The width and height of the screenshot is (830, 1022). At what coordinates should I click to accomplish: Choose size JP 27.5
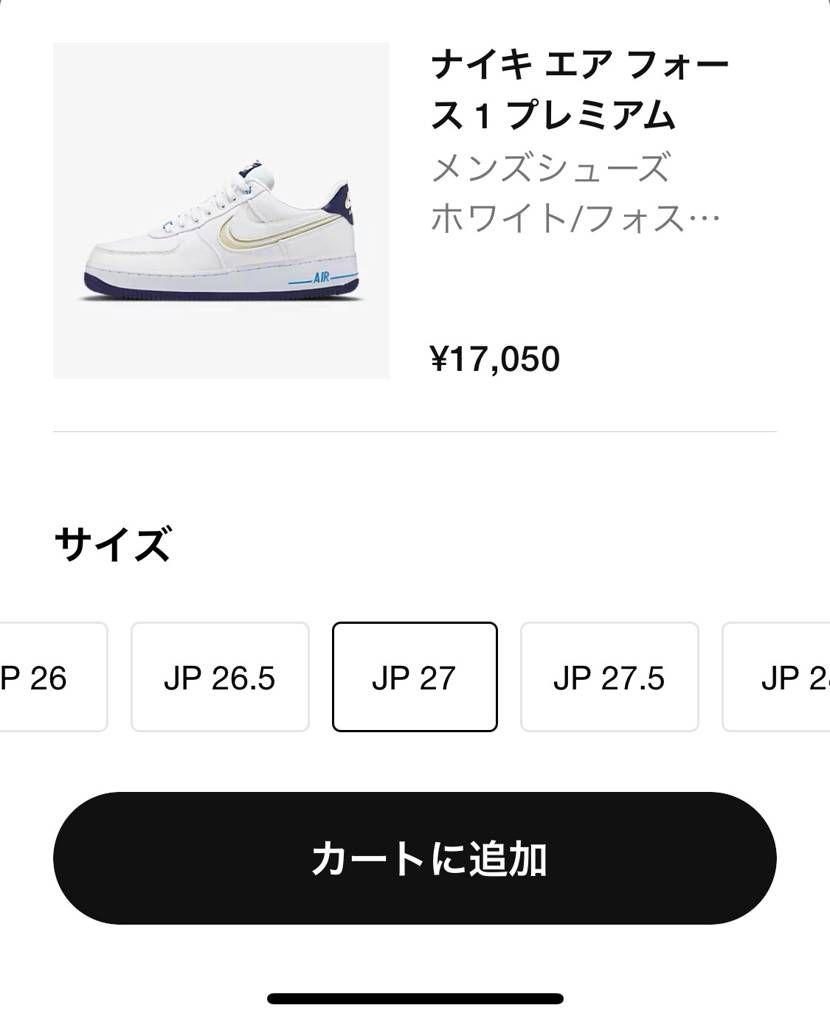coord(610,676)
